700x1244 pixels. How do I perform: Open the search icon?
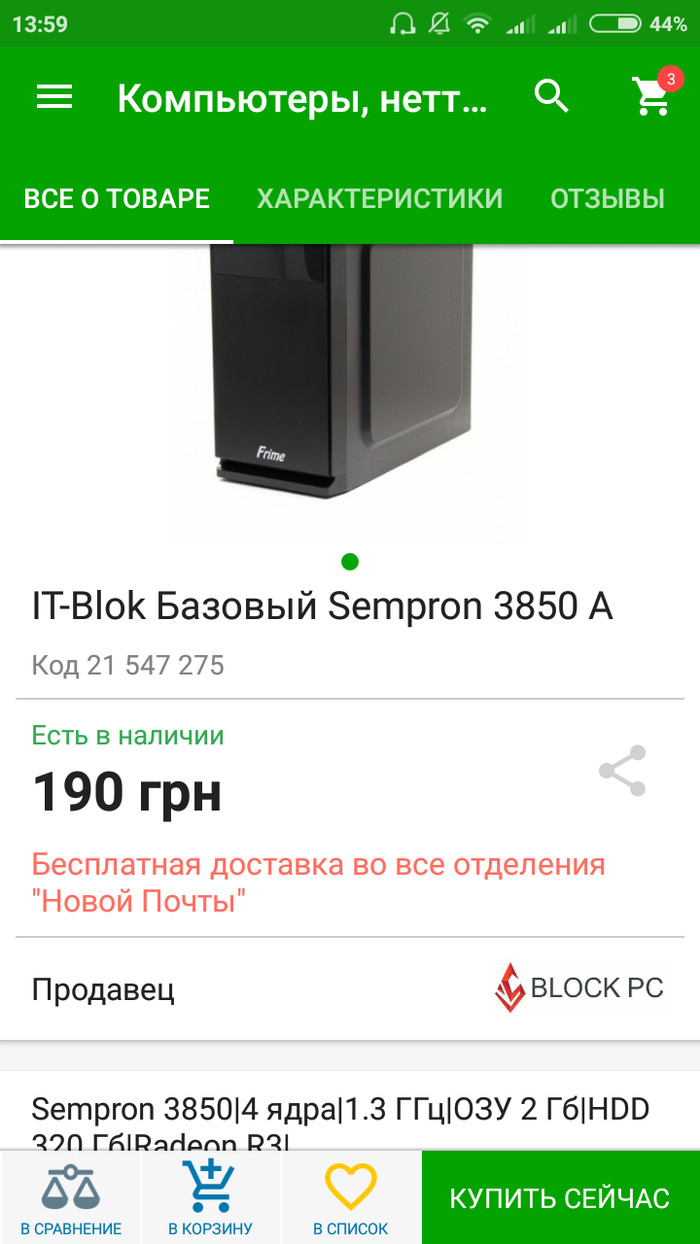point(552,97)
